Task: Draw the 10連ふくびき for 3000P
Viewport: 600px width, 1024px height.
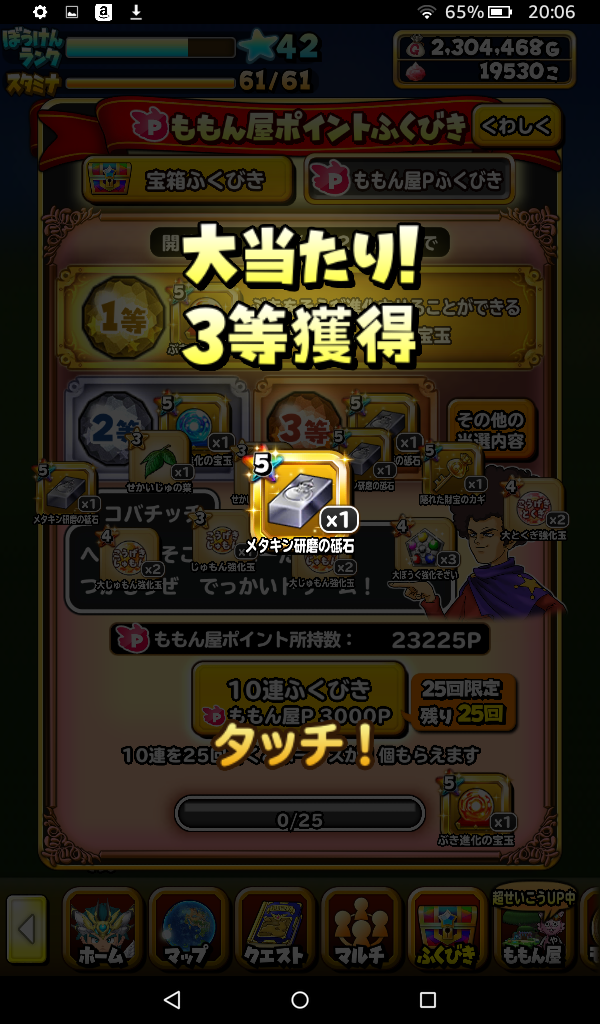Action: [x=298, y=700]
